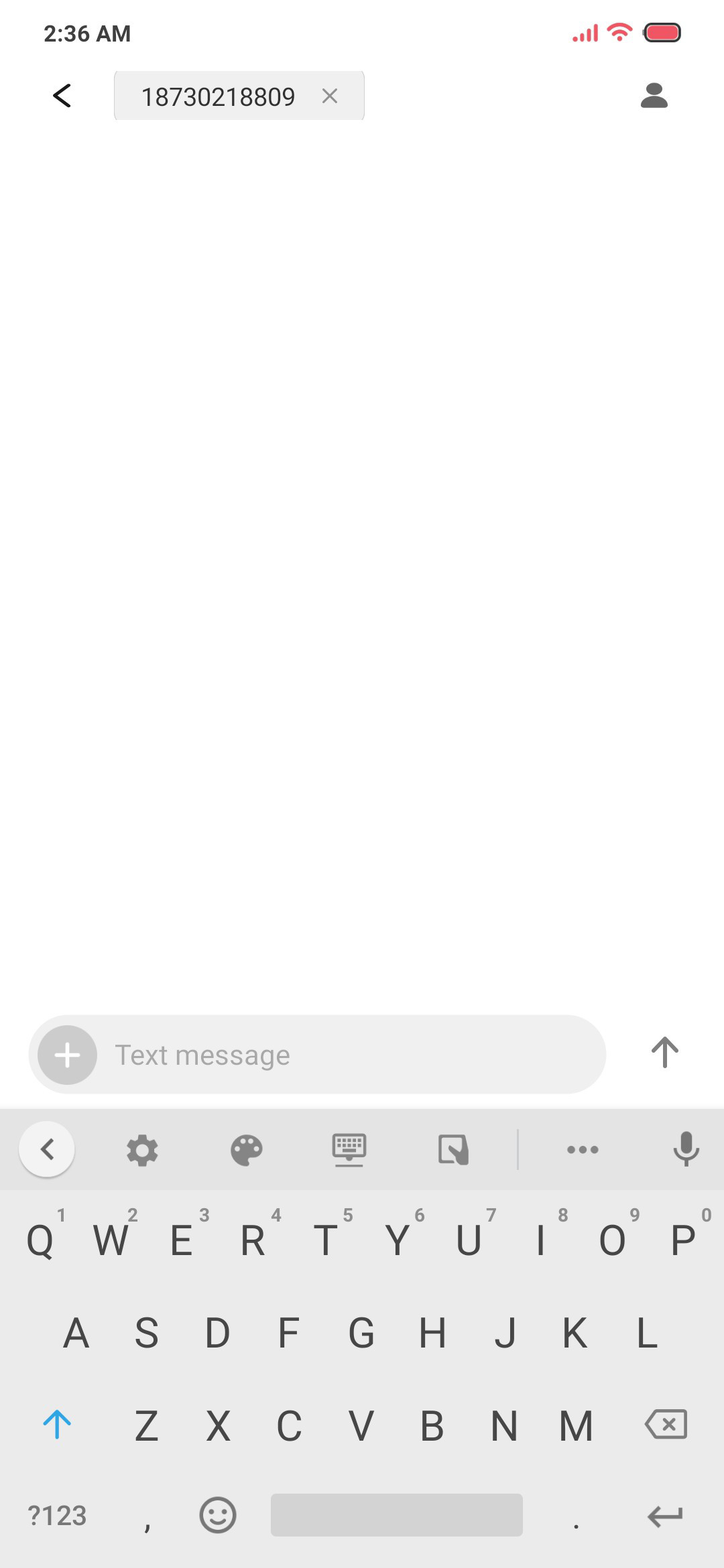Start voice input with the microphone
This screenshot has width=724, height=1568.
686,1149
